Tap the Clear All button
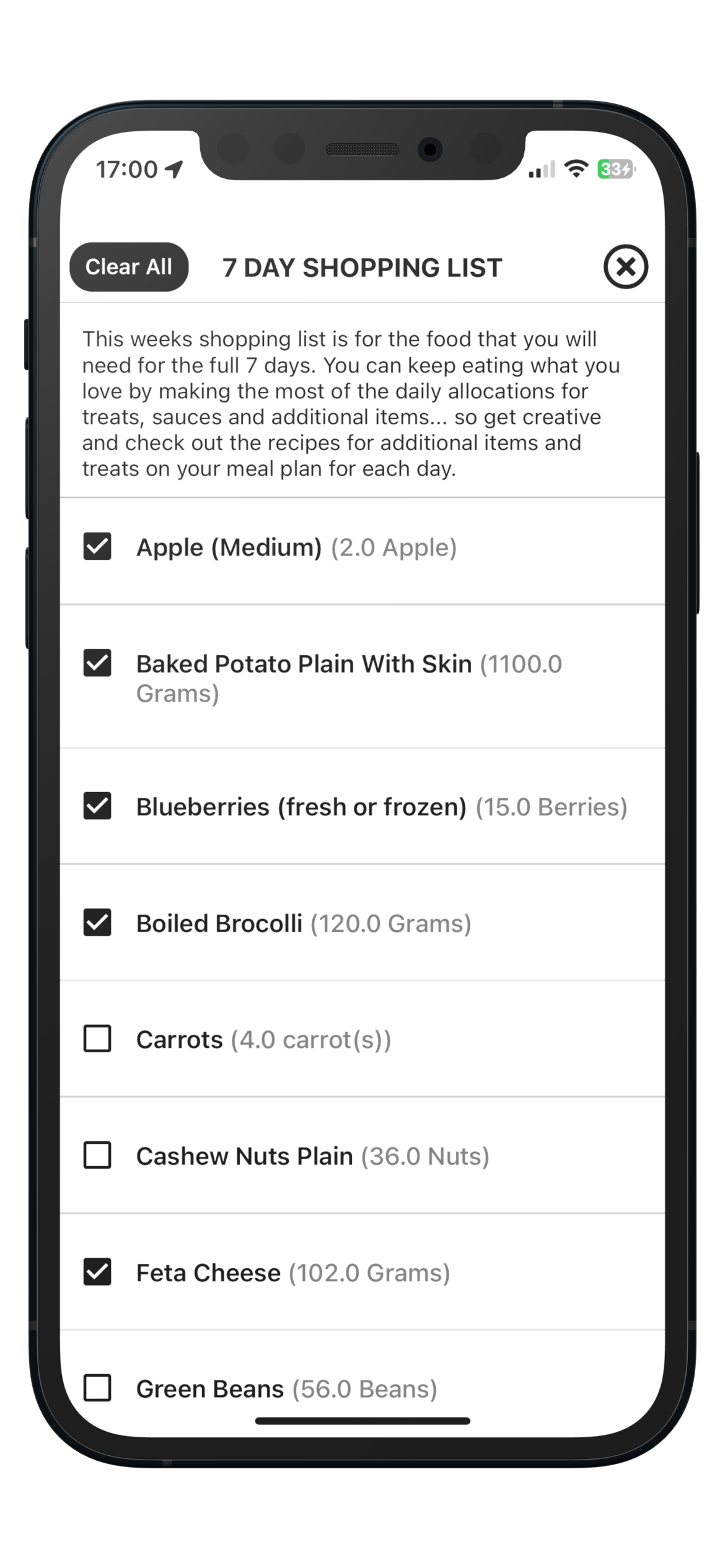 coord(129,267)
